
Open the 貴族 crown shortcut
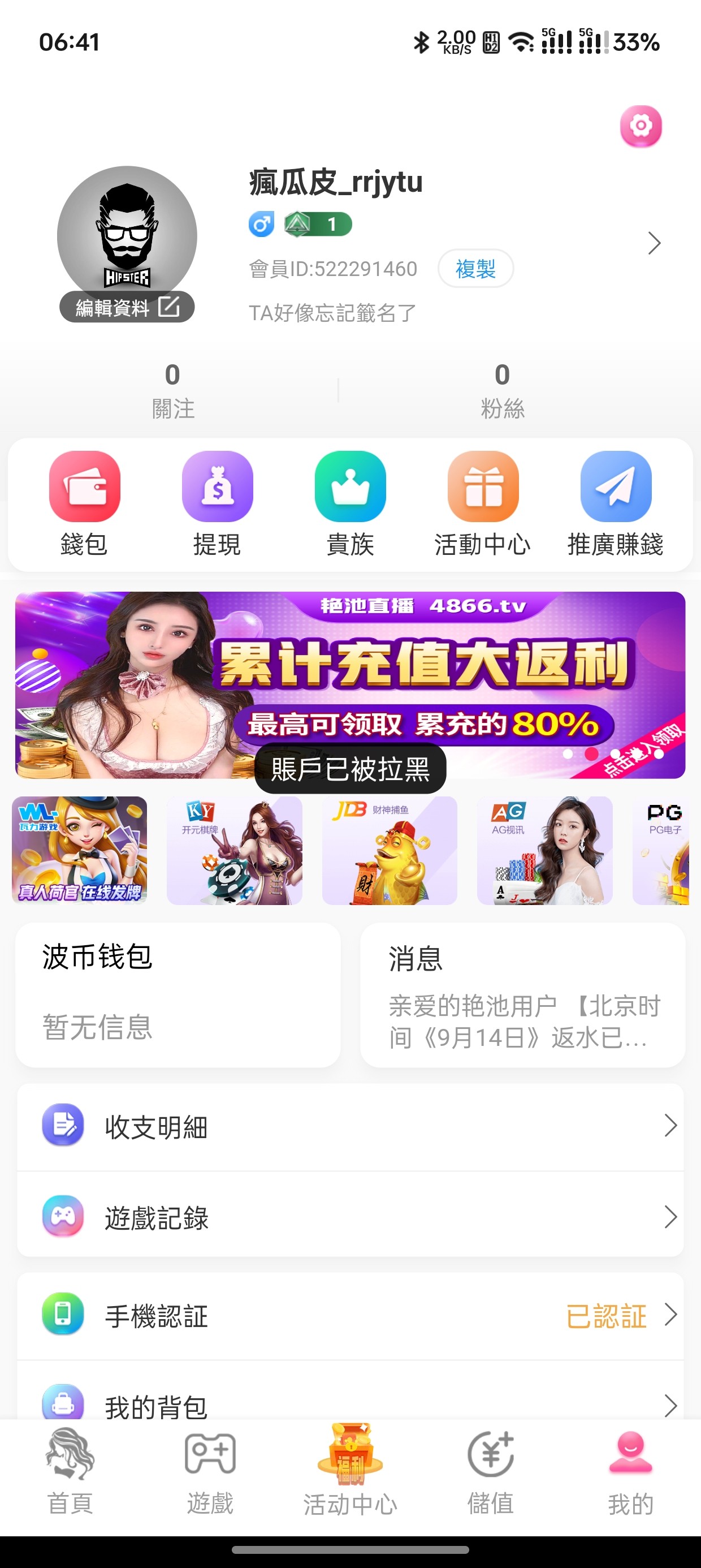(350, 503)
